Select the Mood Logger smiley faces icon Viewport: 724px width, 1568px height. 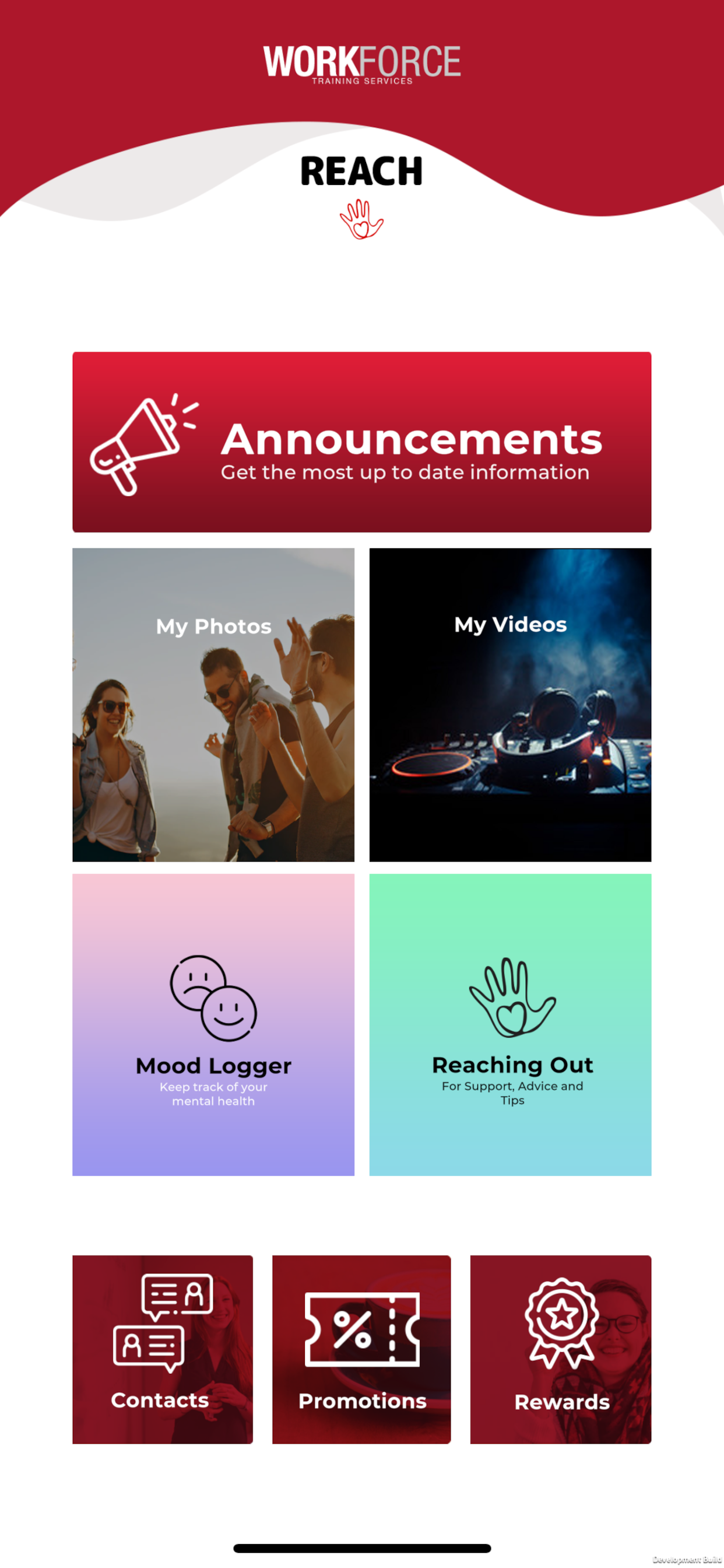213,998
